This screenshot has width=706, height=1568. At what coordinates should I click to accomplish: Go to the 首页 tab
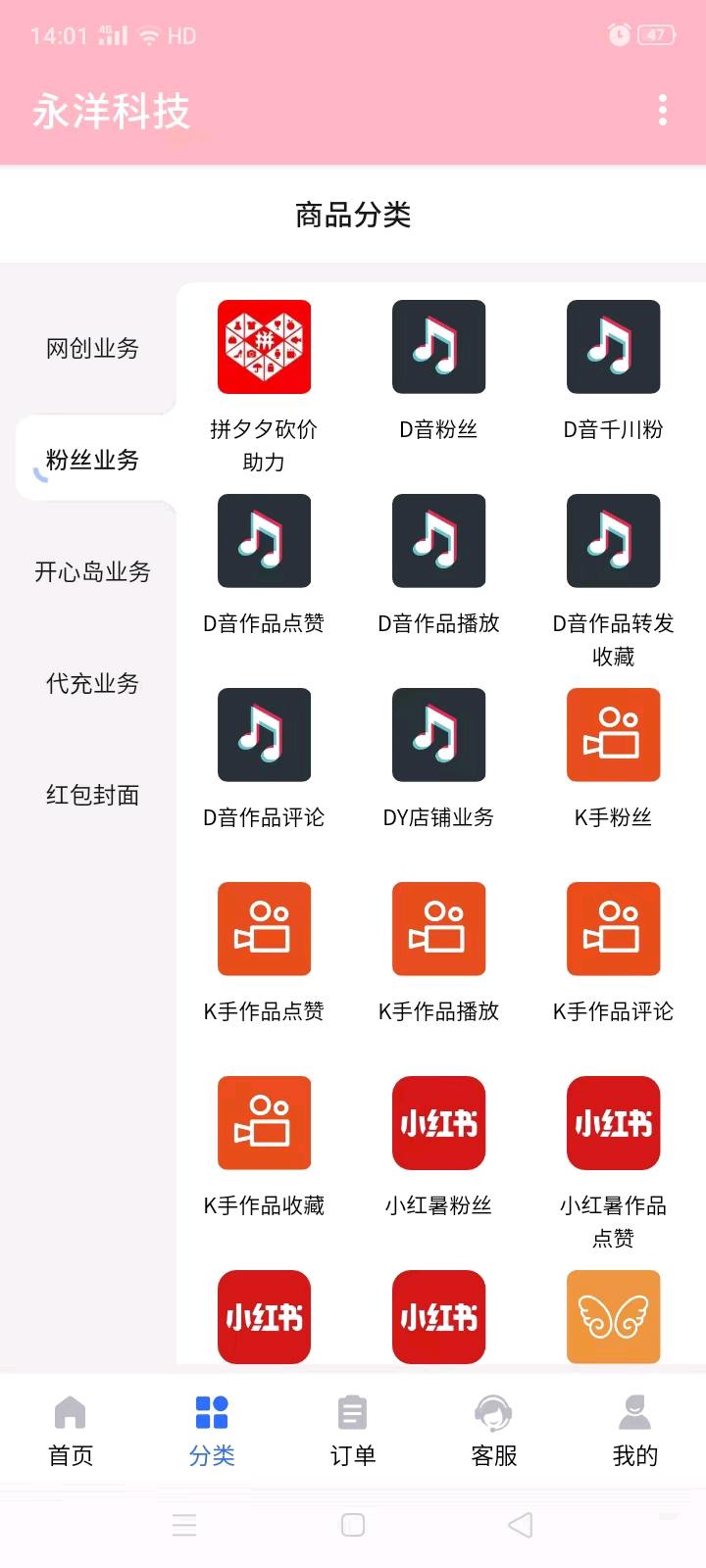point(71,1431)
